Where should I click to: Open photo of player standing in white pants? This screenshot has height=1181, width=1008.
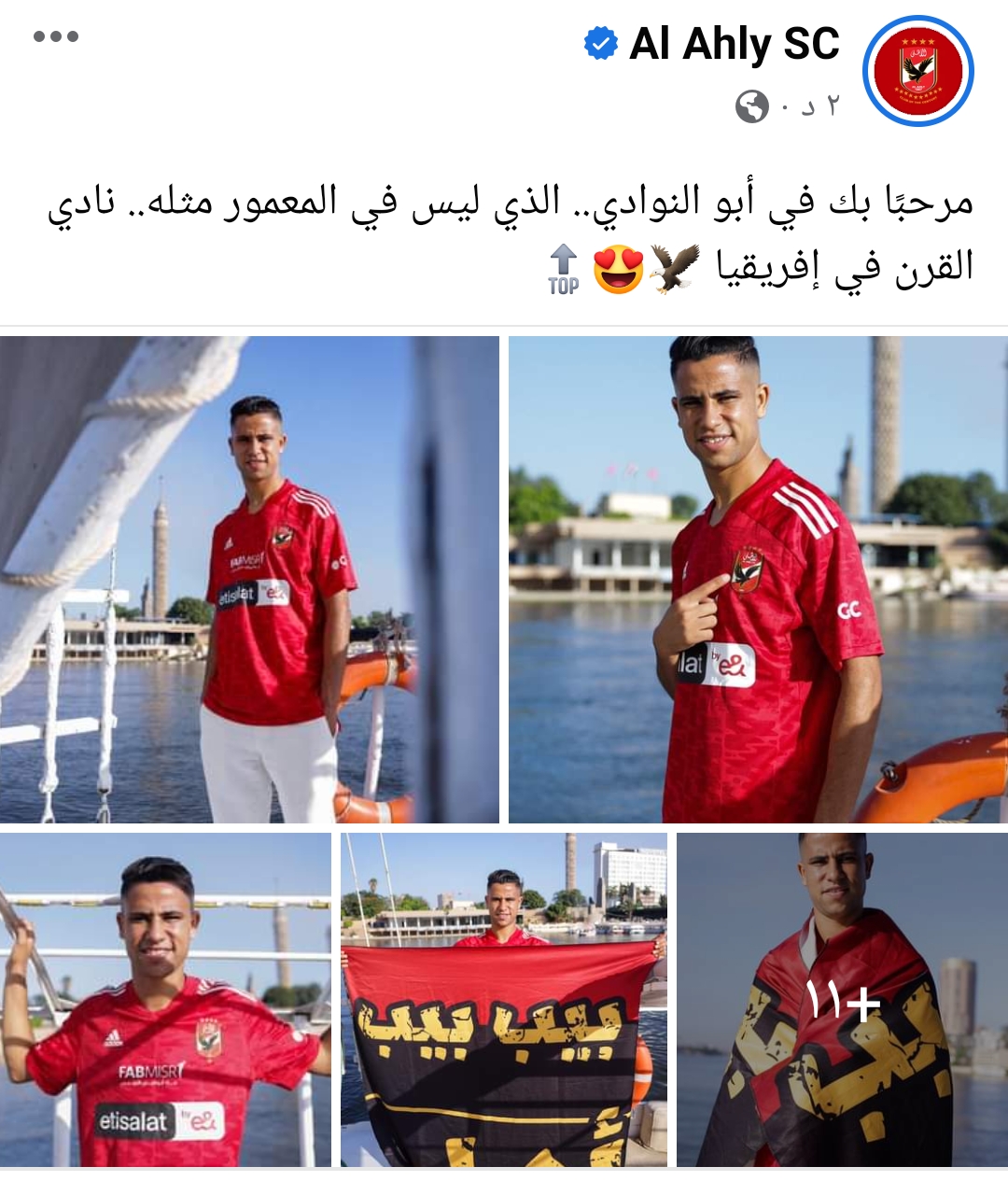click(249, 579)
